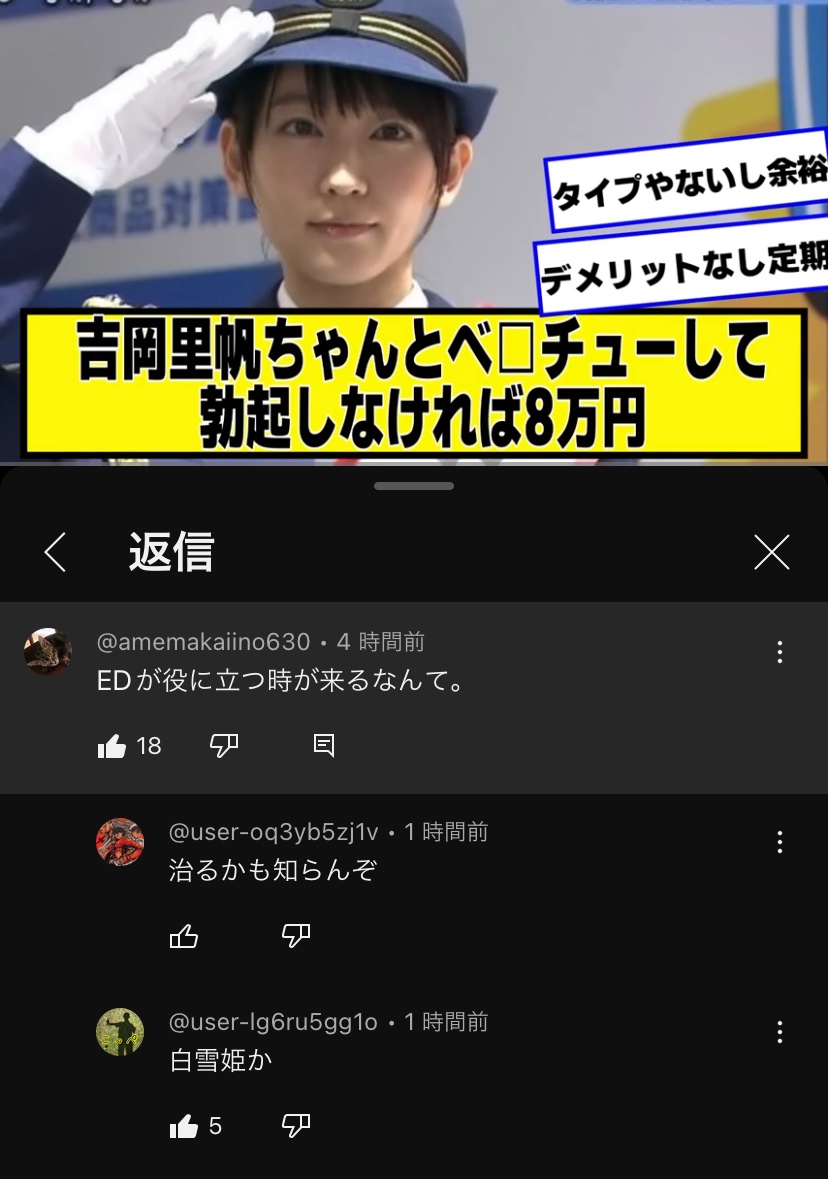Tap the drag handle above the replies sheet

click(413, 486)
